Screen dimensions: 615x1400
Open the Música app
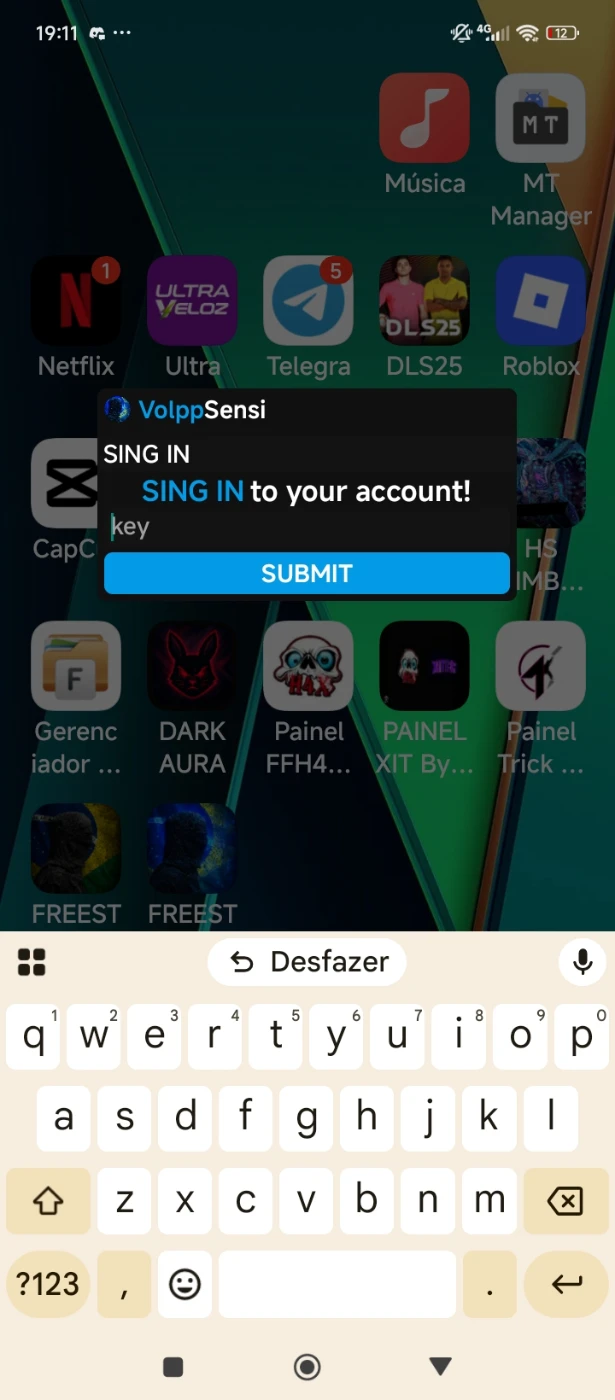pyautogui.click(x=424, y=118)
